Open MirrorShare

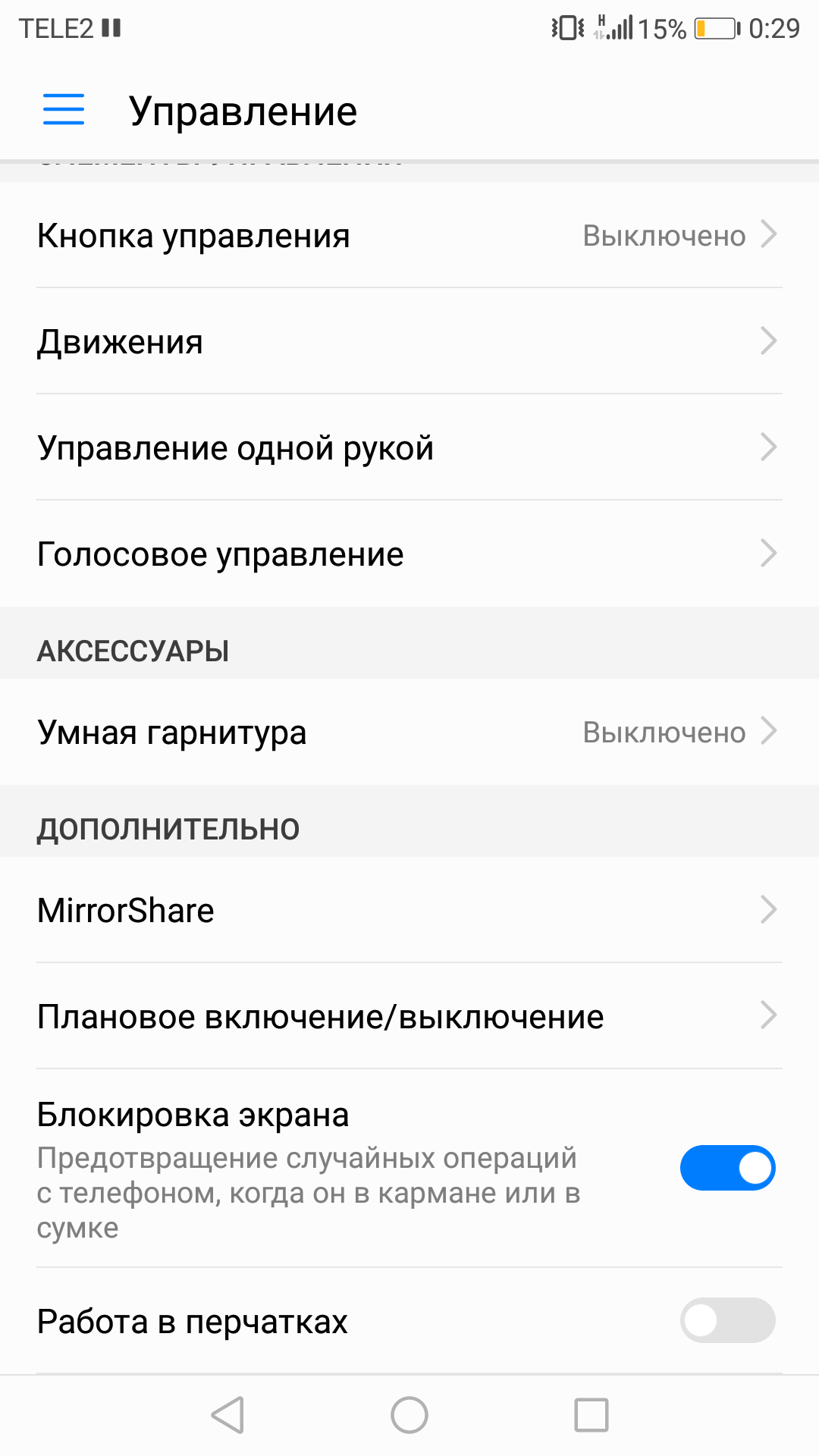pyautogui.click(x=409, y=910)
